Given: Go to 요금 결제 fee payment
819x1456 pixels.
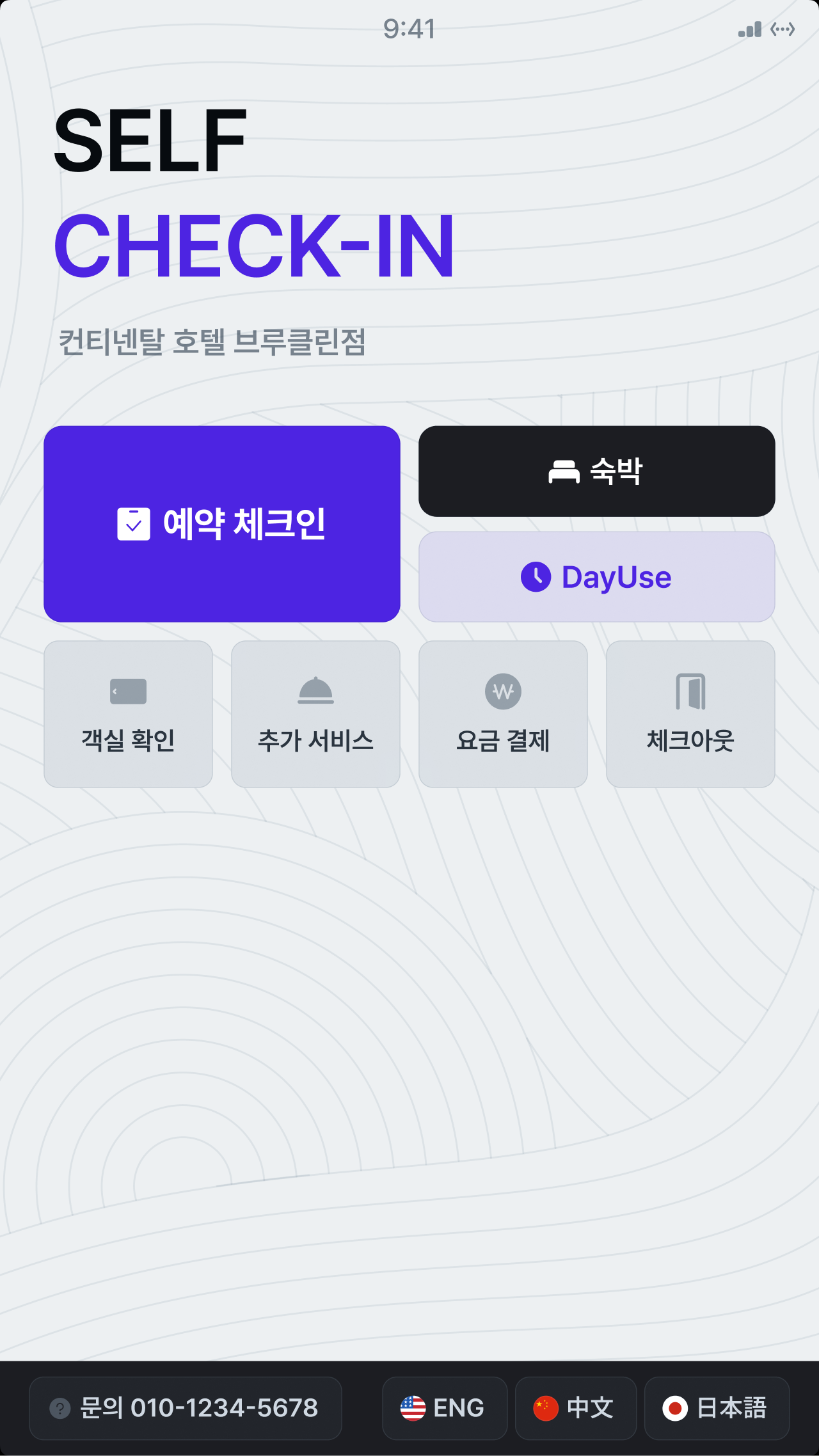Looking at the screenshot, I should pos(503,714).
